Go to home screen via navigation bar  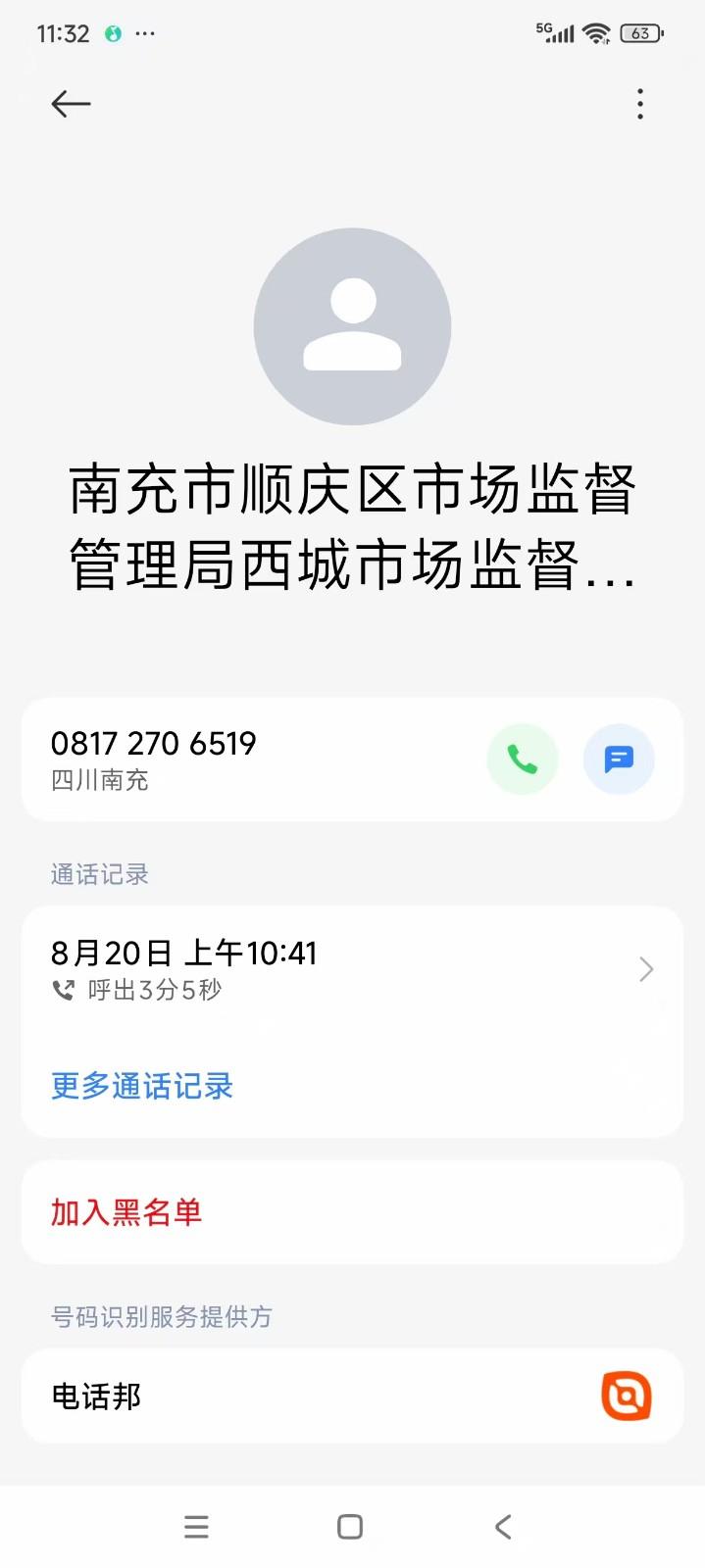pos(350,1527)
